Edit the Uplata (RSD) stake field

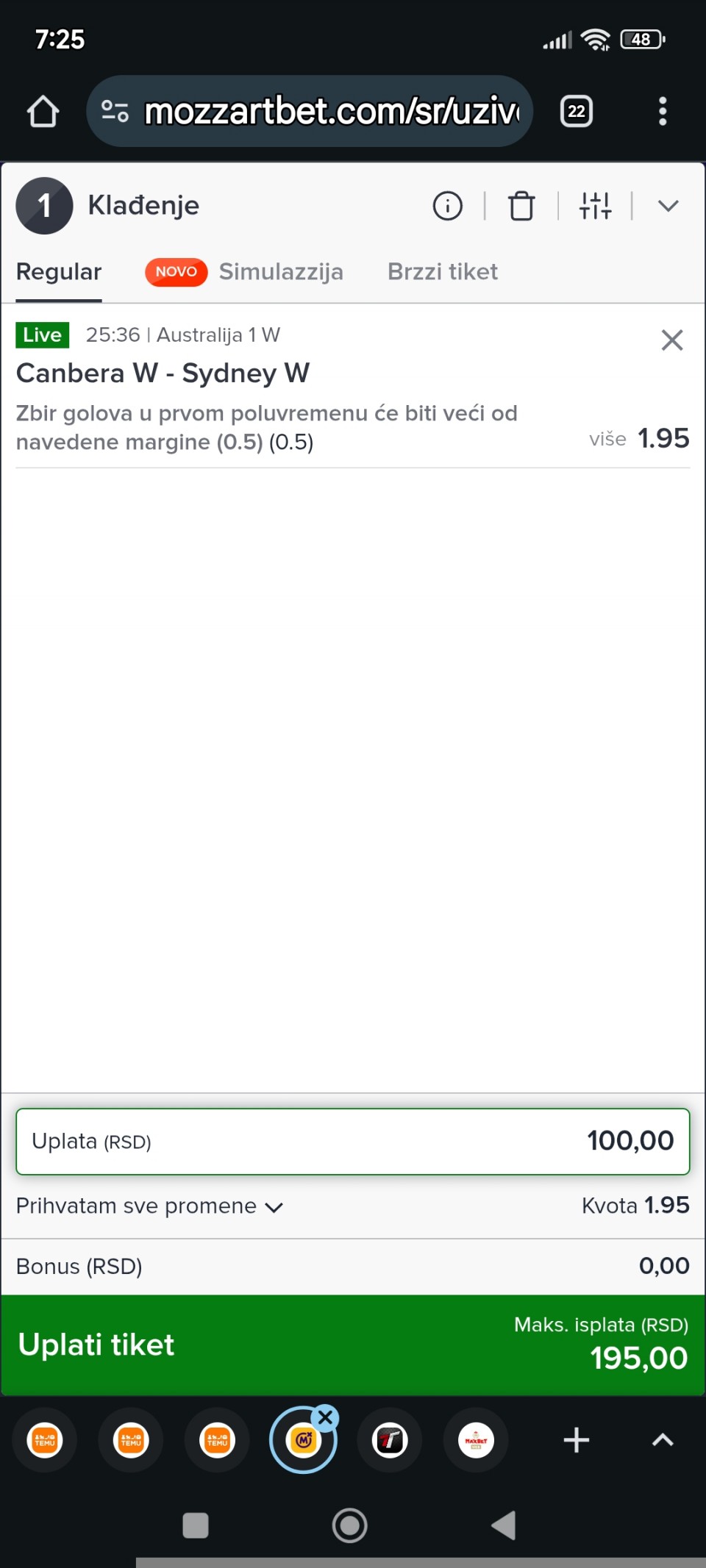[353, 1141]
